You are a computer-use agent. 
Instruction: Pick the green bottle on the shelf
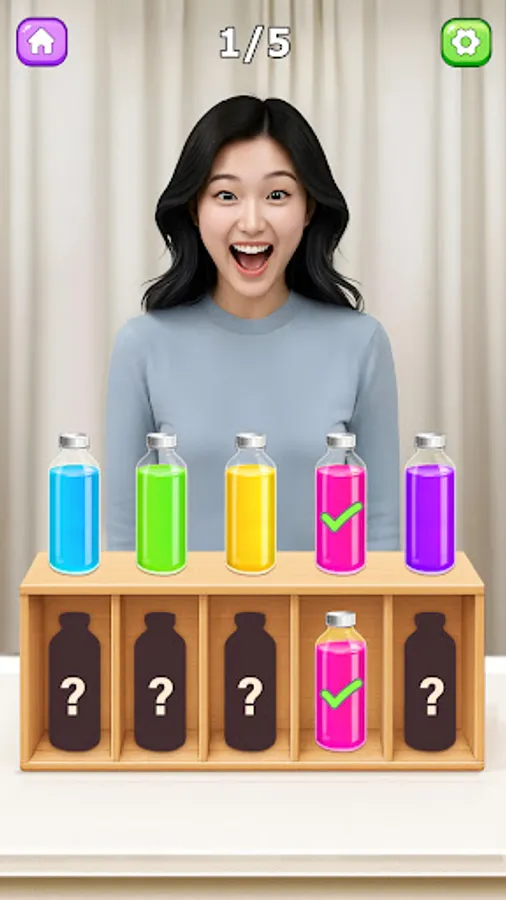tap(161, 503)
